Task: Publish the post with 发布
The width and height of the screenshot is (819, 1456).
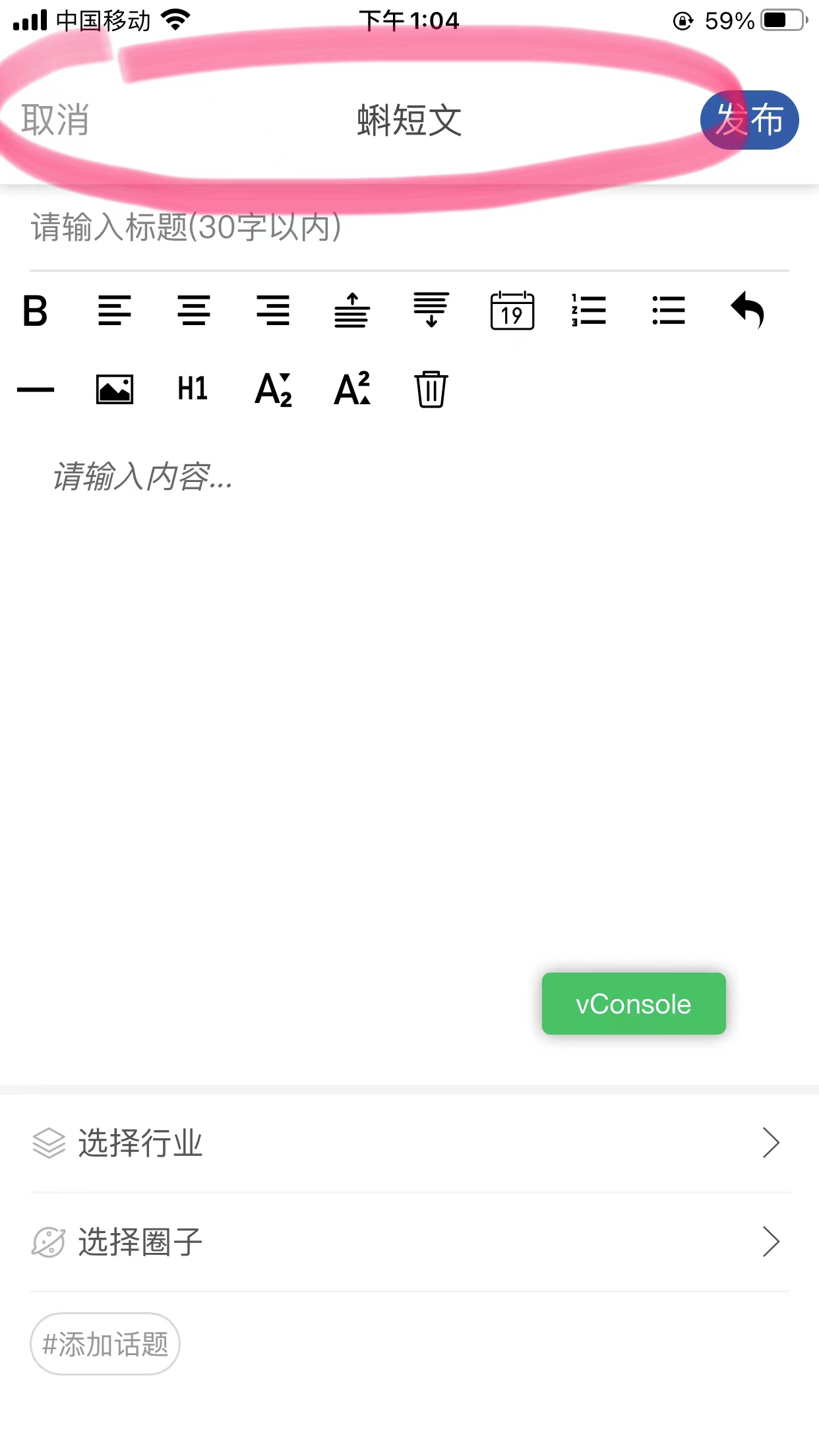Action: coord(750,120)
